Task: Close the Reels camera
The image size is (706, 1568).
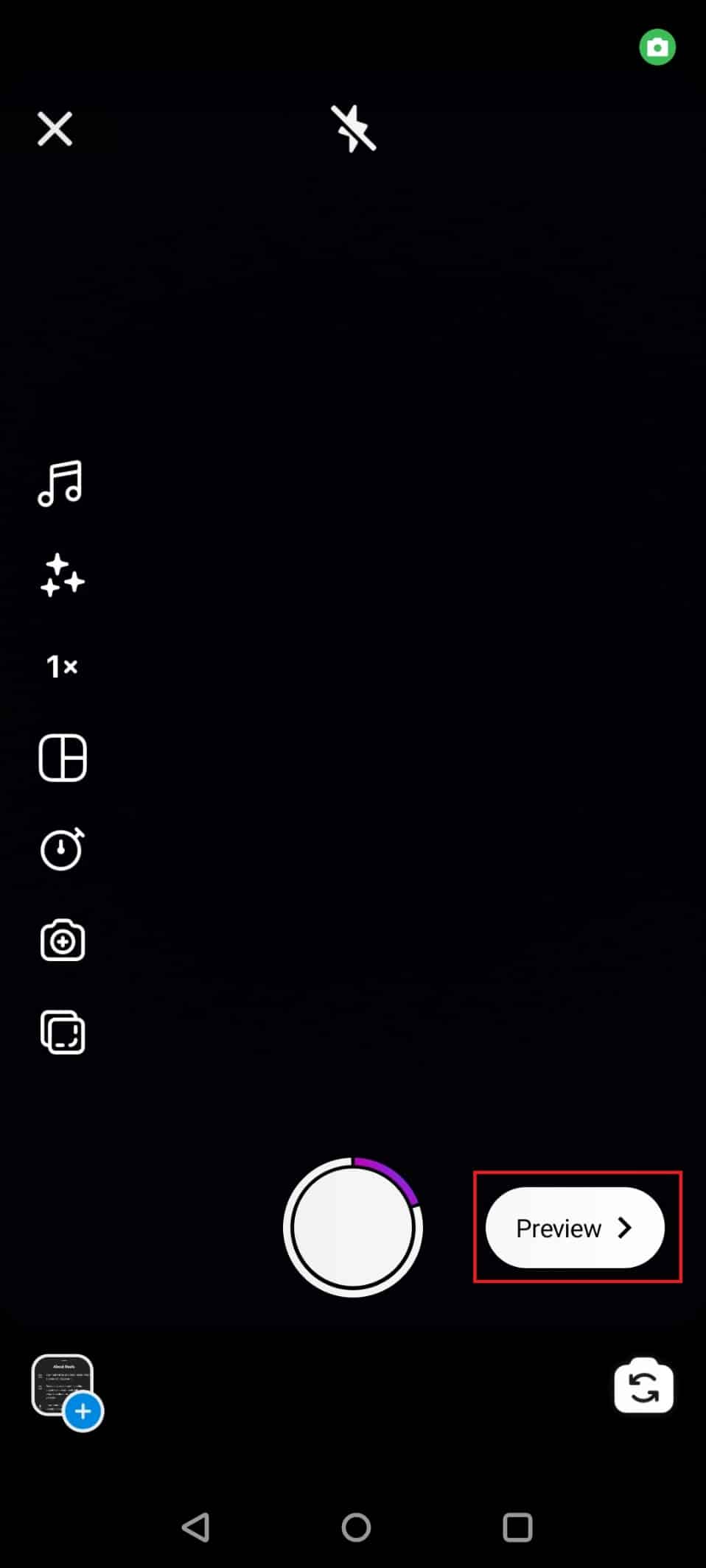Action: (x=55, y=129)
